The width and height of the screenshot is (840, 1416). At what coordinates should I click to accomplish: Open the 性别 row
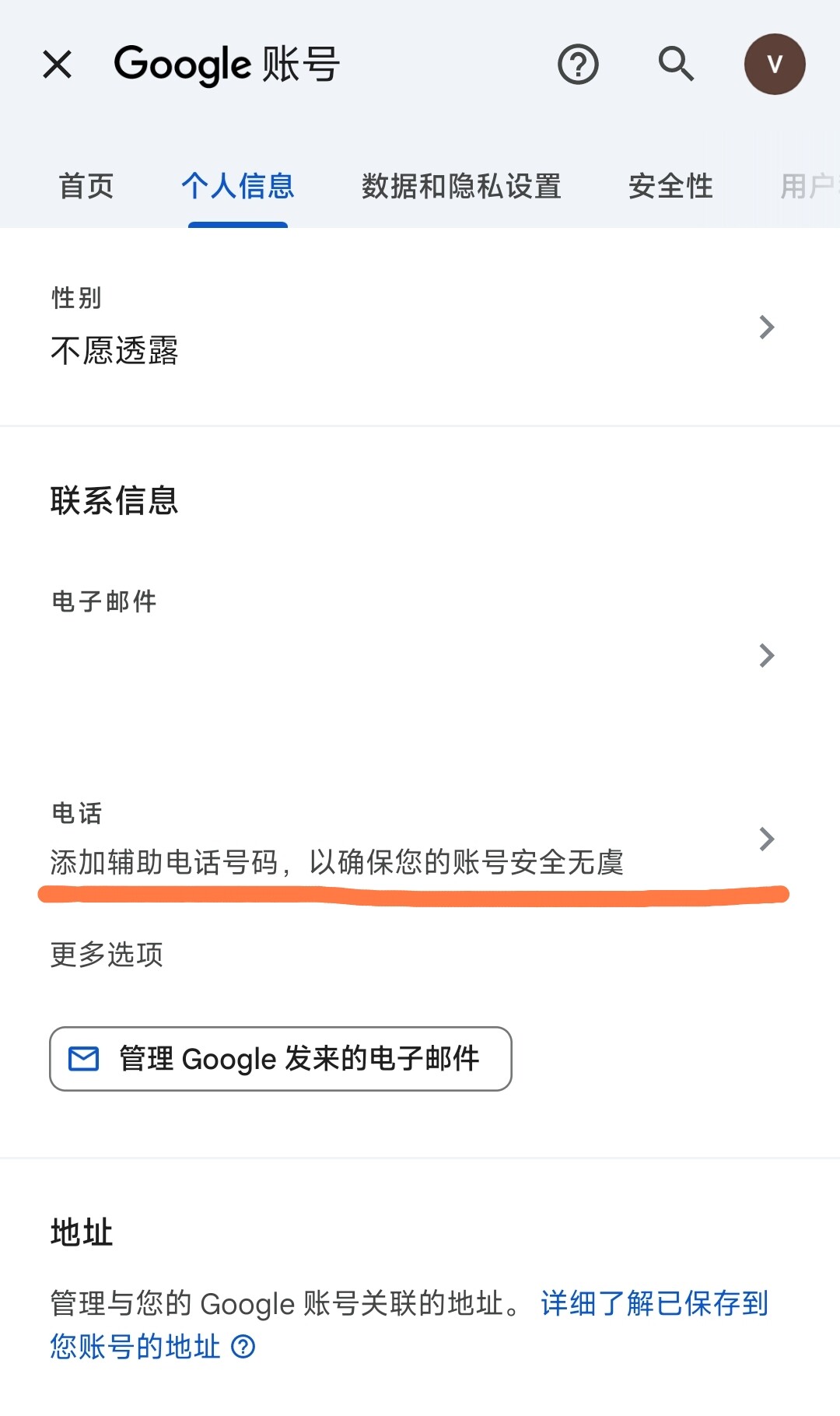[x=420, y=327]
